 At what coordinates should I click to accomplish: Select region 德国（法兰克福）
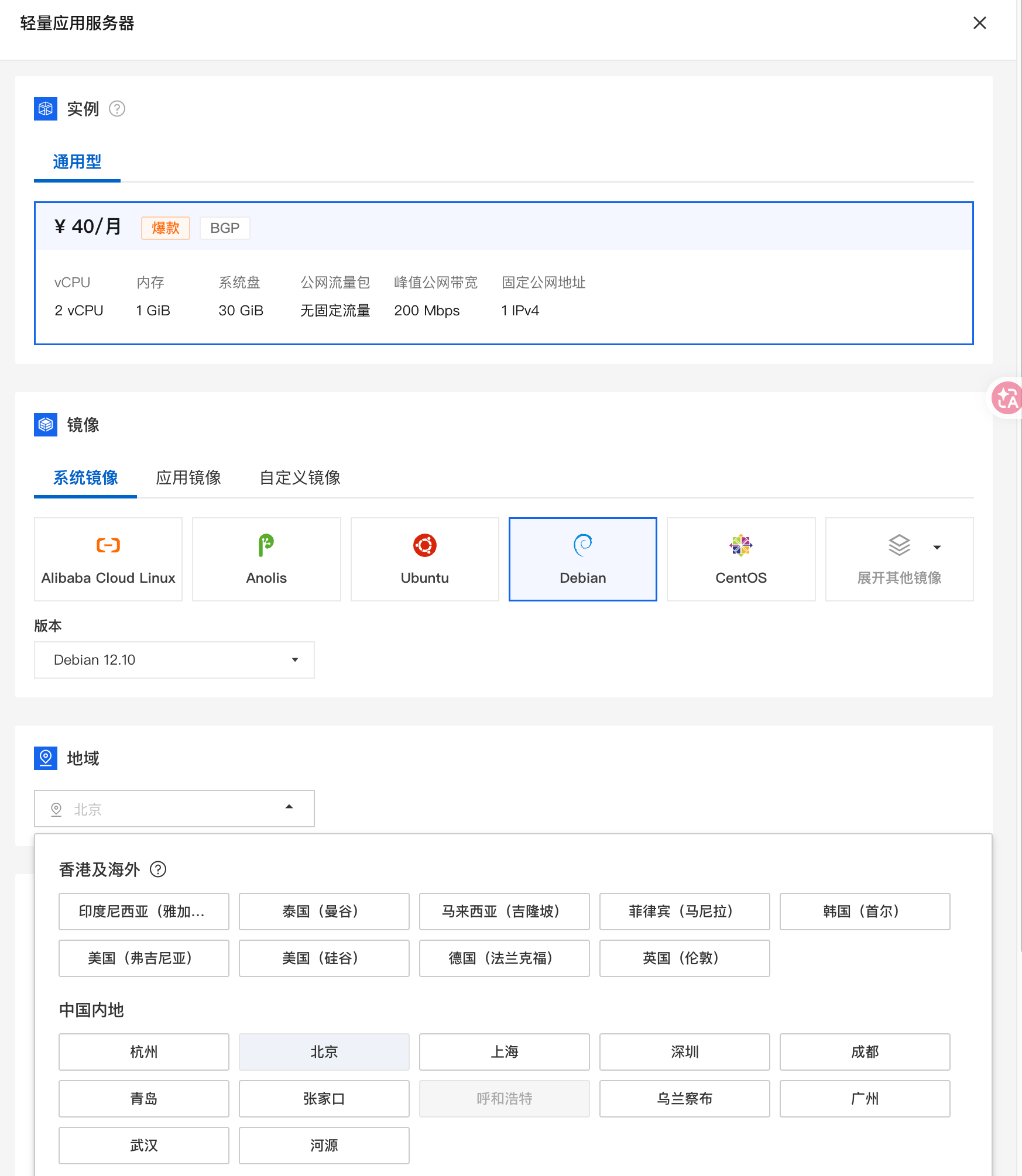504,958
